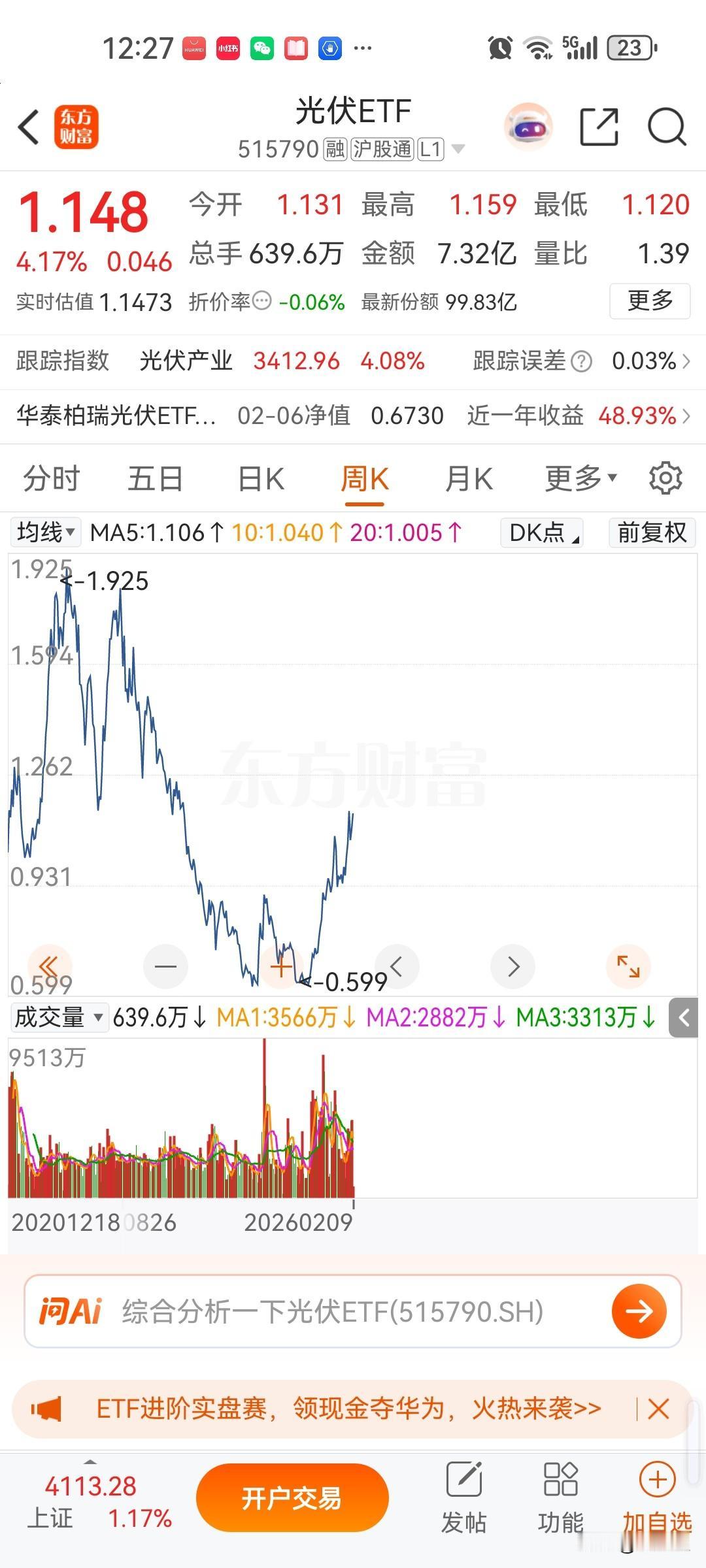Expand the chart to fullscreen
Image resolution: width=706 pixels, height=1568 pixels.
[x=628, y=966]
